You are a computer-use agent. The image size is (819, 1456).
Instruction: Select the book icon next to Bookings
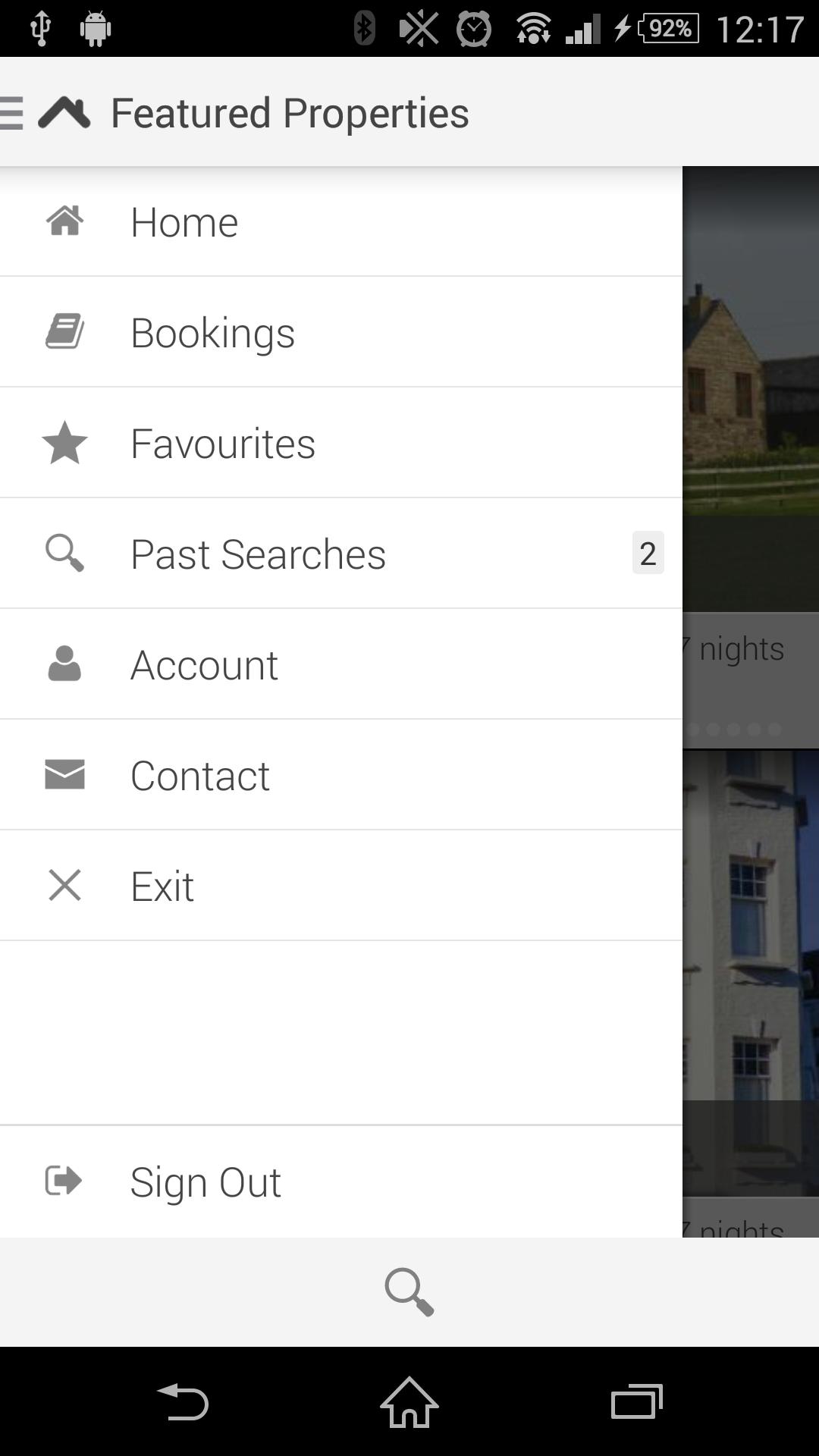tap(65, 331)
